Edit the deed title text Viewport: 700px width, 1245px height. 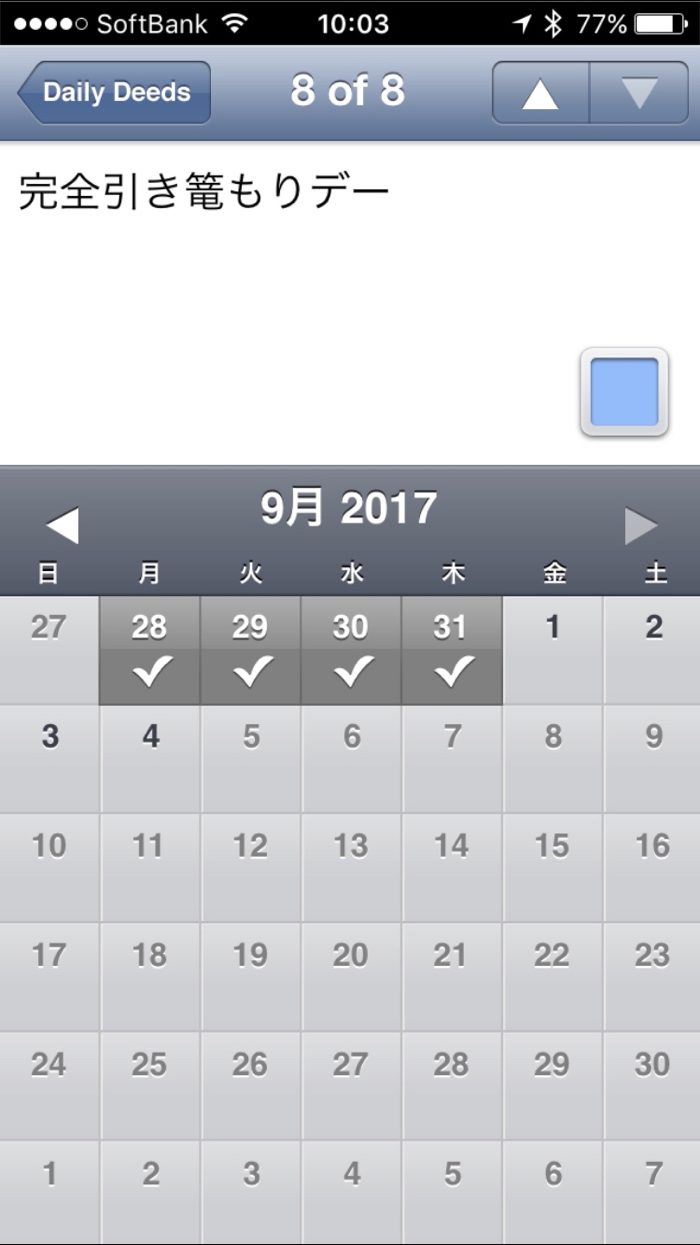click(x=205, y=193)
